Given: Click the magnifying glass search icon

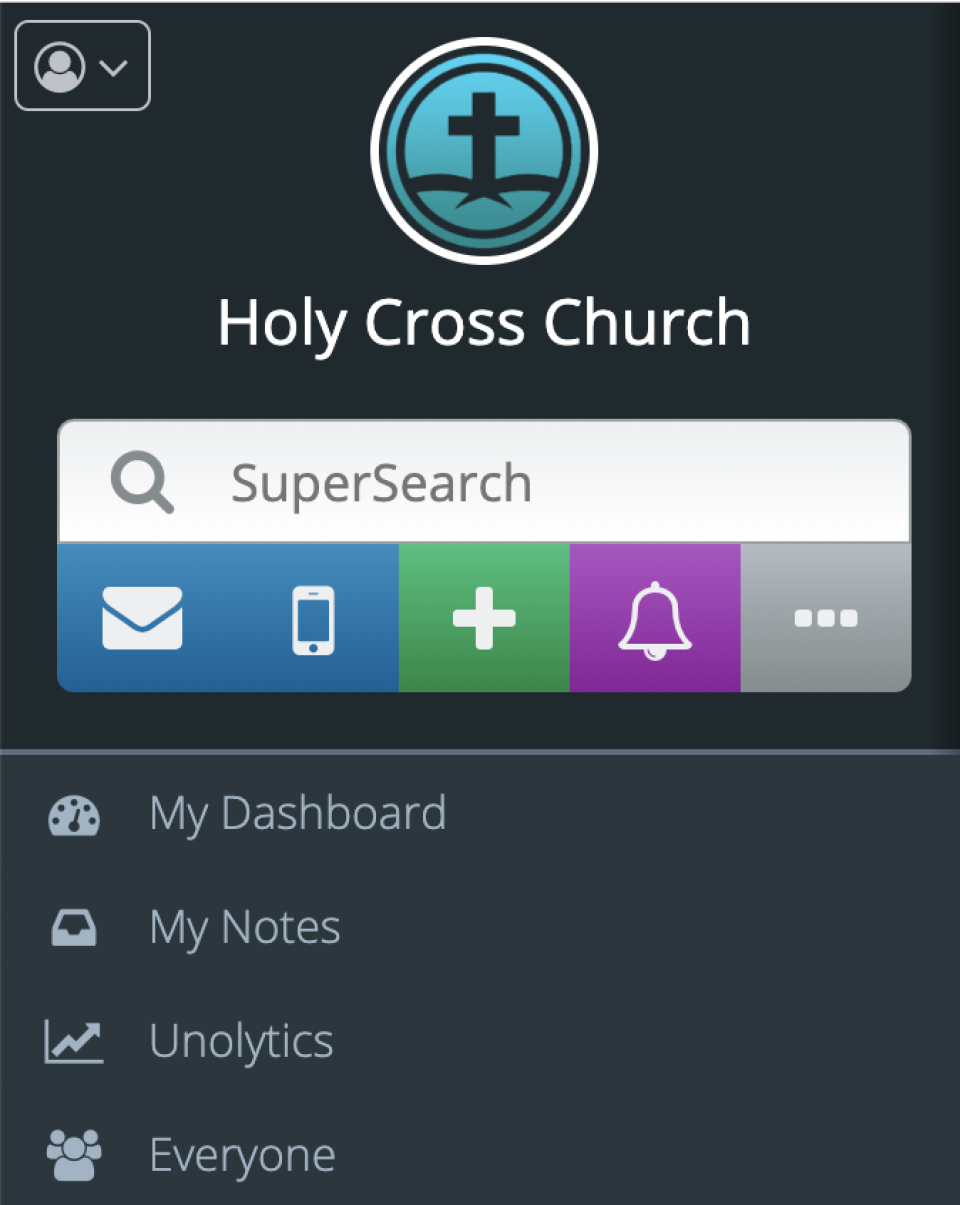Looking at the screenshot, I should click(141, 482).
